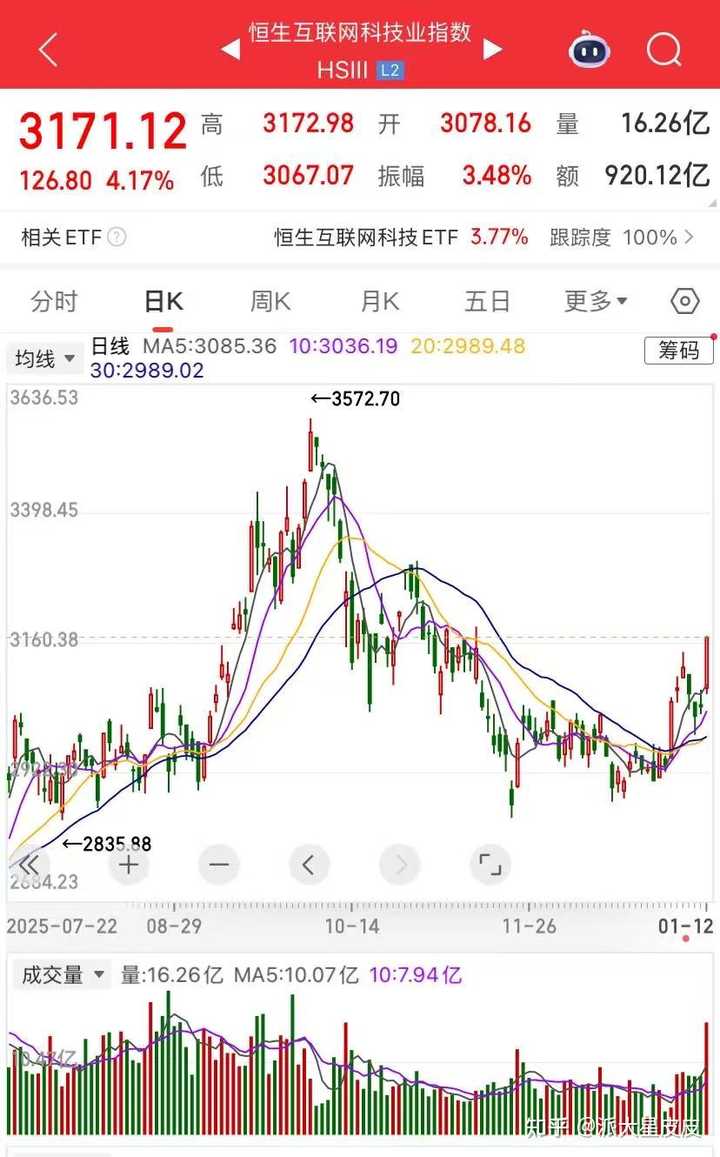Switch to the 五日 tab

pyautogui.click(x=487, y=301)
